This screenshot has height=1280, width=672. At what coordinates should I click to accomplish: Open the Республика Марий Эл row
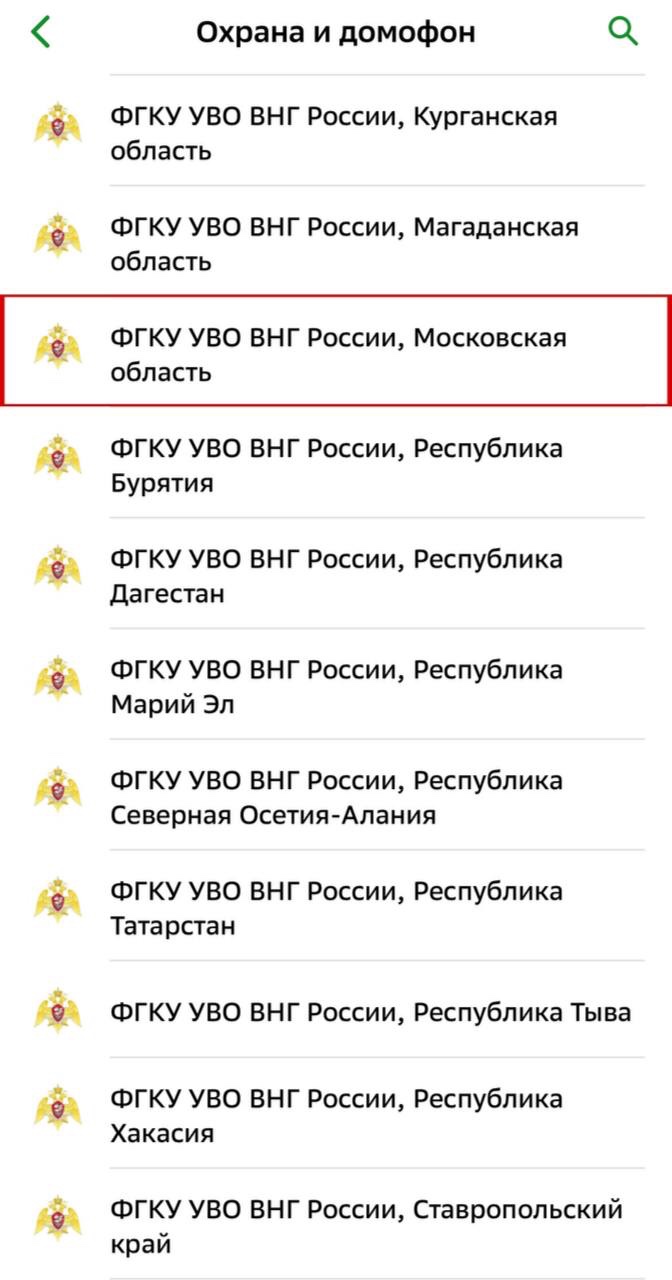click(x=335, y=687)
